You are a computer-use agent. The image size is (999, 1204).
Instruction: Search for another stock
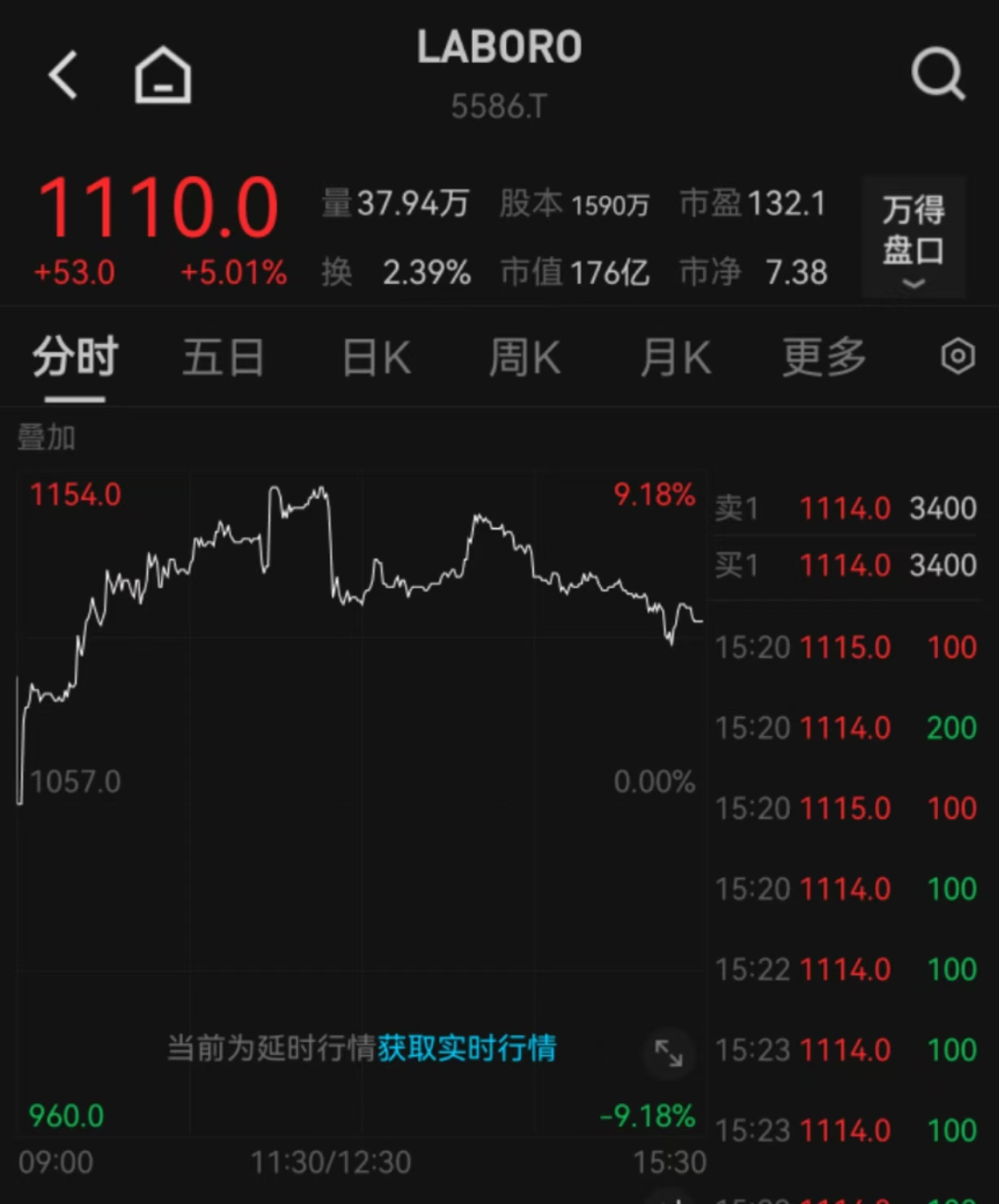point(937,74)
